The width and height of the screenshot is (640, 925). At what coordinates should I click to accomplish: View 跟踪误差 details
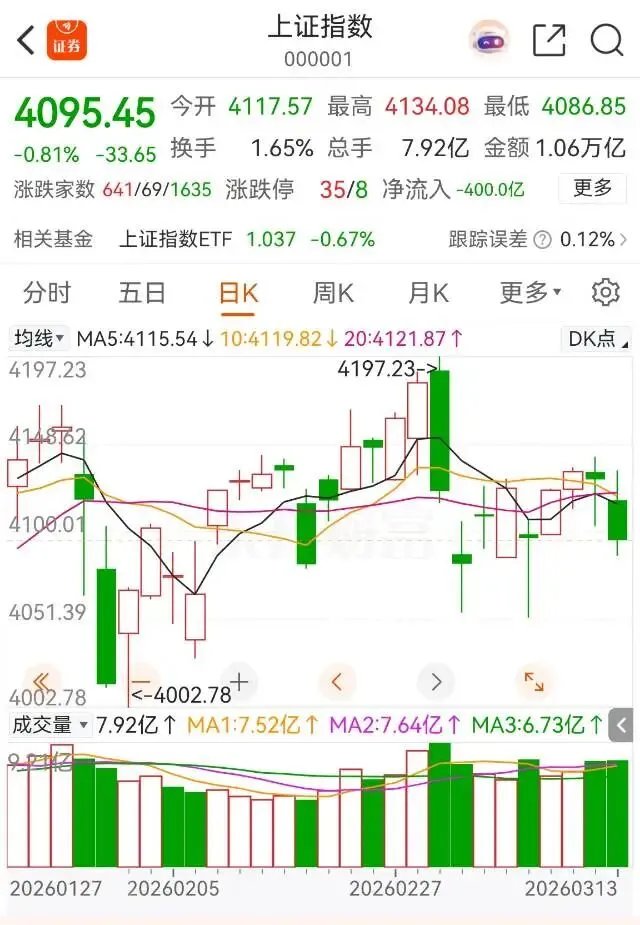coord(543,240)
